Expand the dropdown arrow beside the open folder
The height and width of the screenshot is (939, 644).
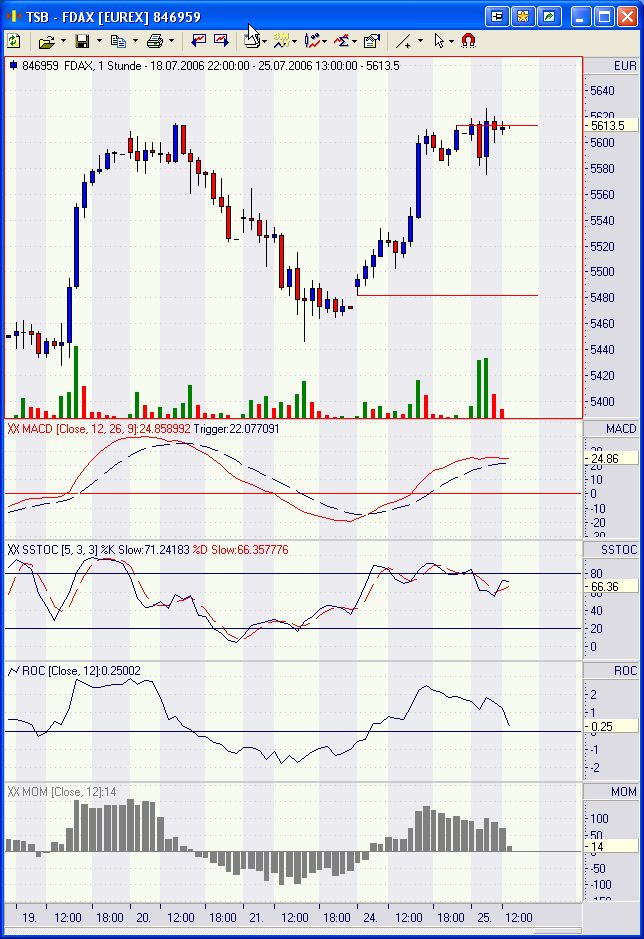click(63, 41)
